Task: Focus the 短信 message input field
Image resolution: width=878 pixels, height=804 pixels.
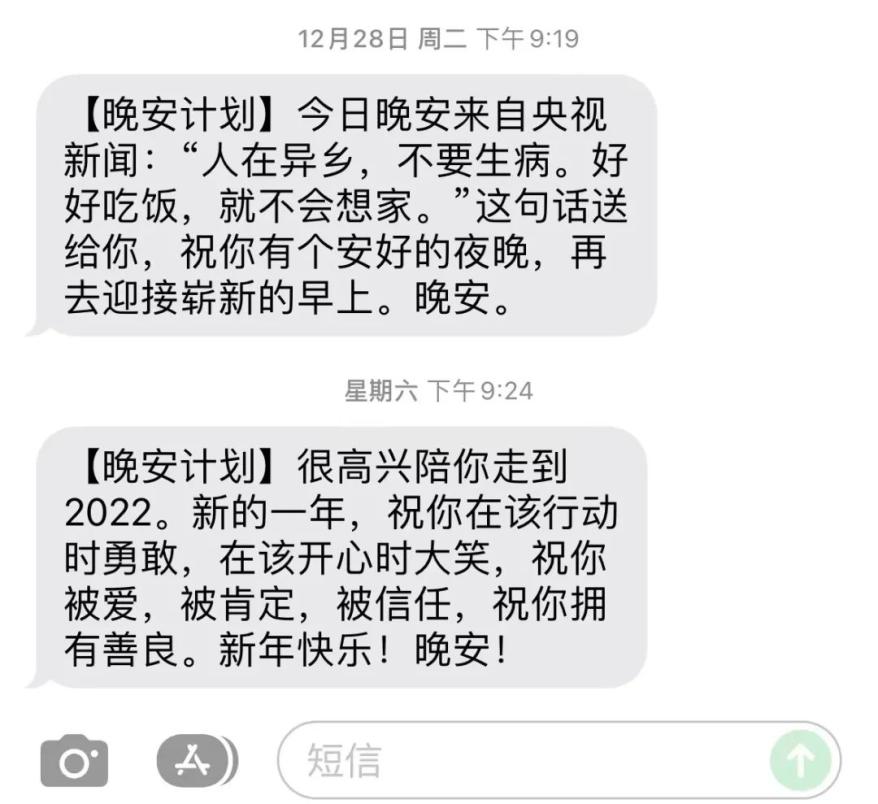Action: click(x=520, y=762)
